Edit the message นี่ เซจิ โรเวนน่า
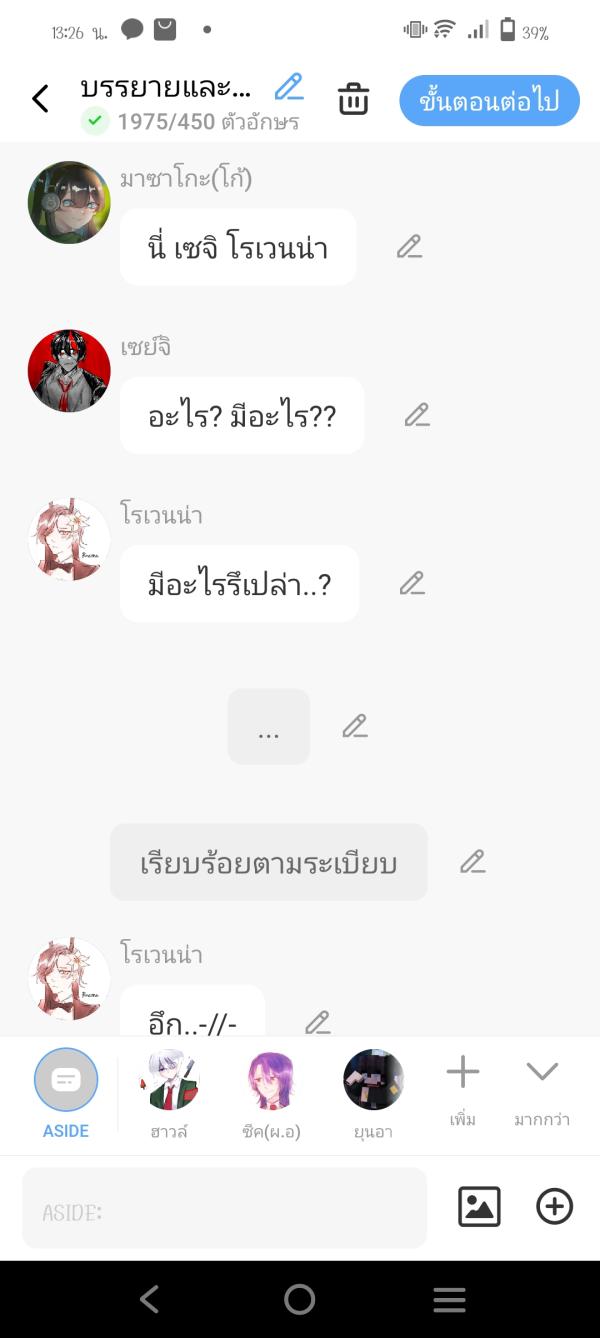 coord(409,247)
